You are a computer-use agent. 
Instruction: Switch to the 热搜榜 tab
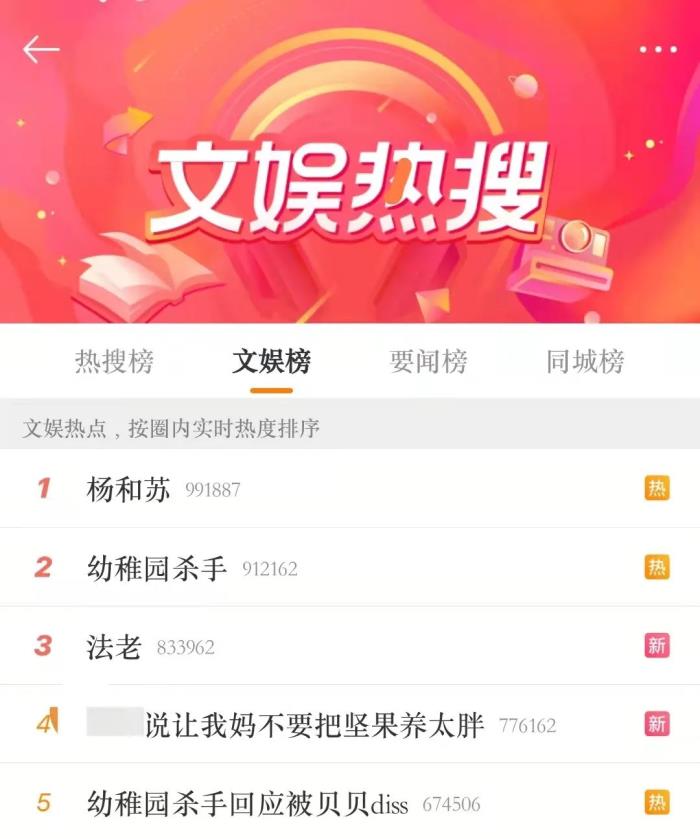114,361
